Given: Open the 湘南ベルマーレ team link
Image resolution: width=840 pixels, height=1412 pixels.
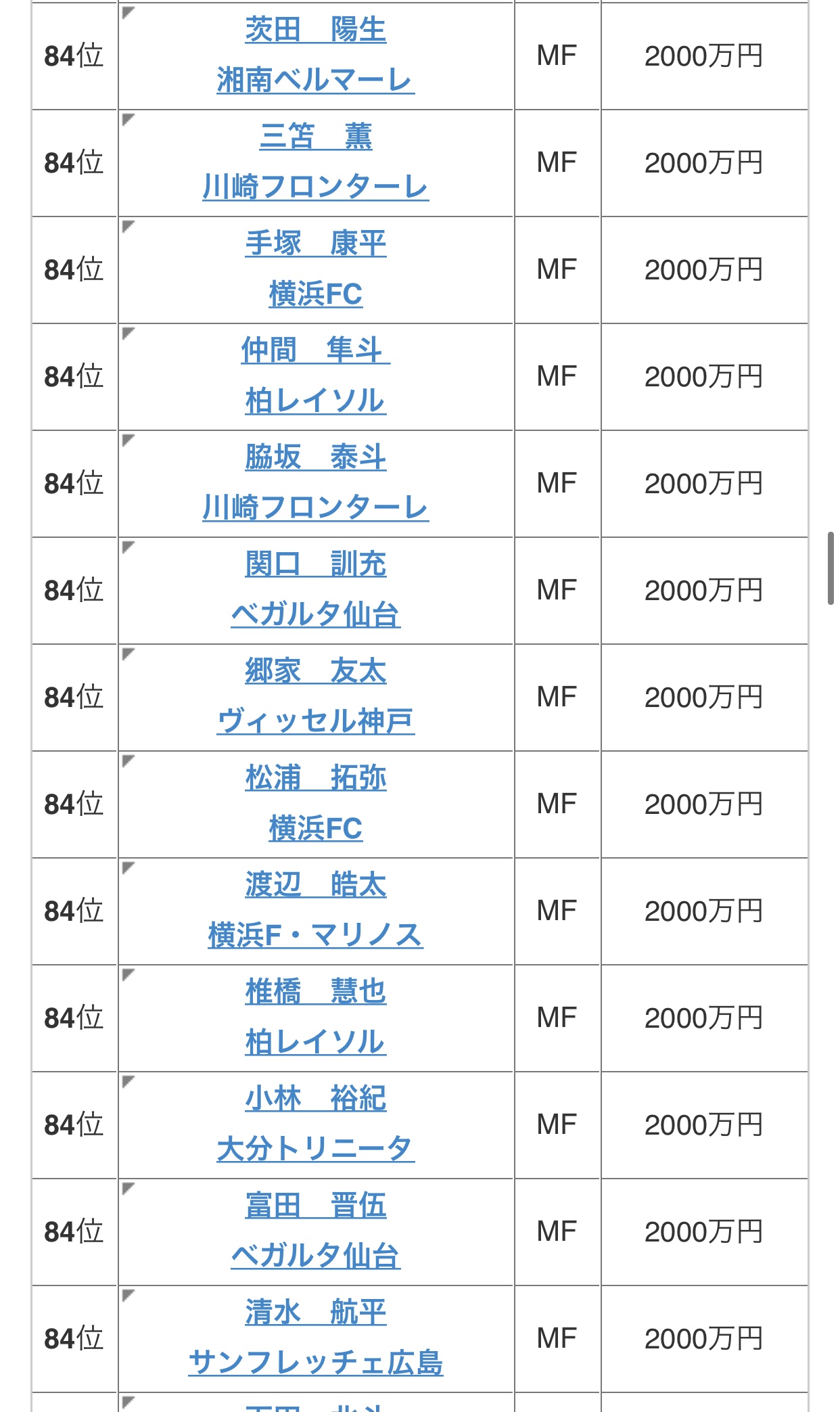Looking at the screenshot, I should point(315,81).
